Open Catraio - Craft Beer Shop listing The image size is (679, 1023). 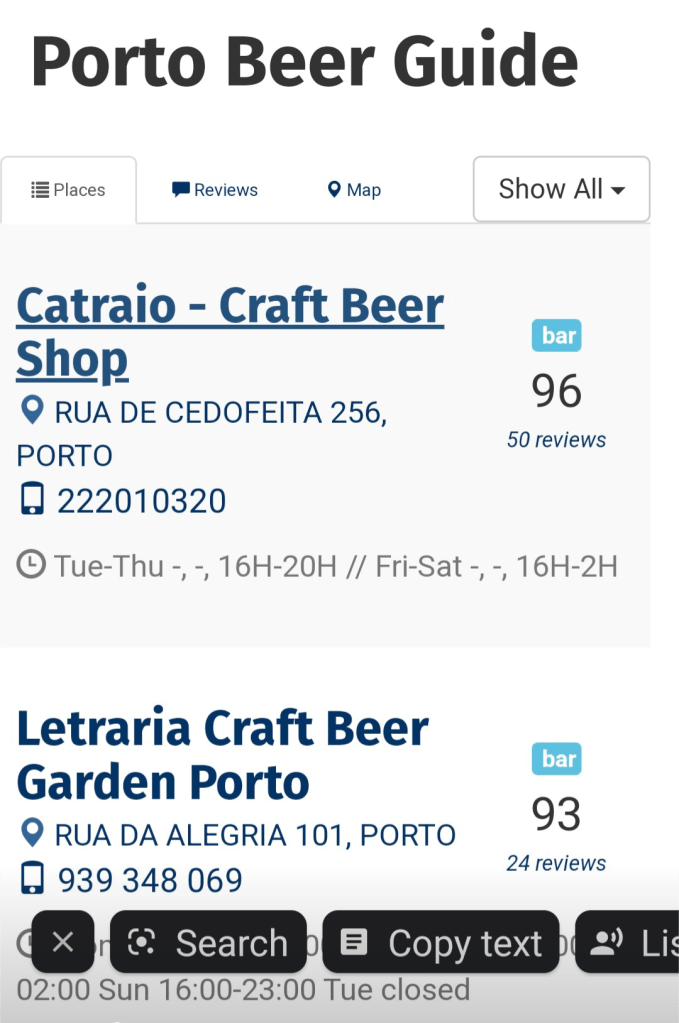[229, 331]
